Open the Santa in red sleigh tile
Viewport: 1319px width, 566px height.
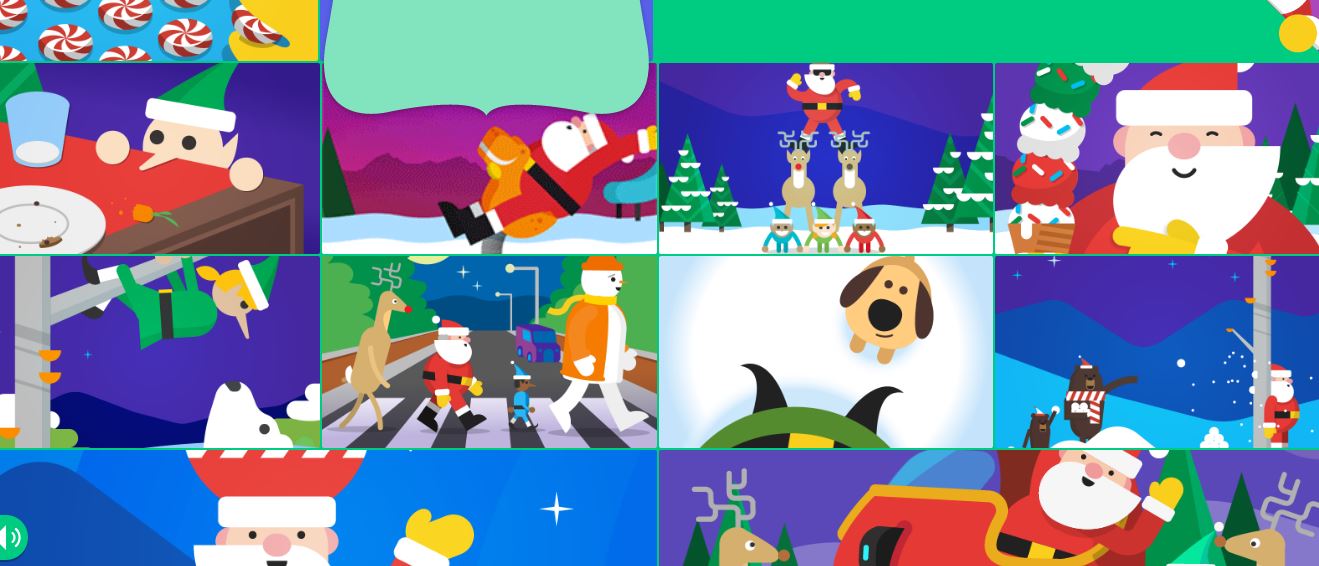click(x=988, y=508)
